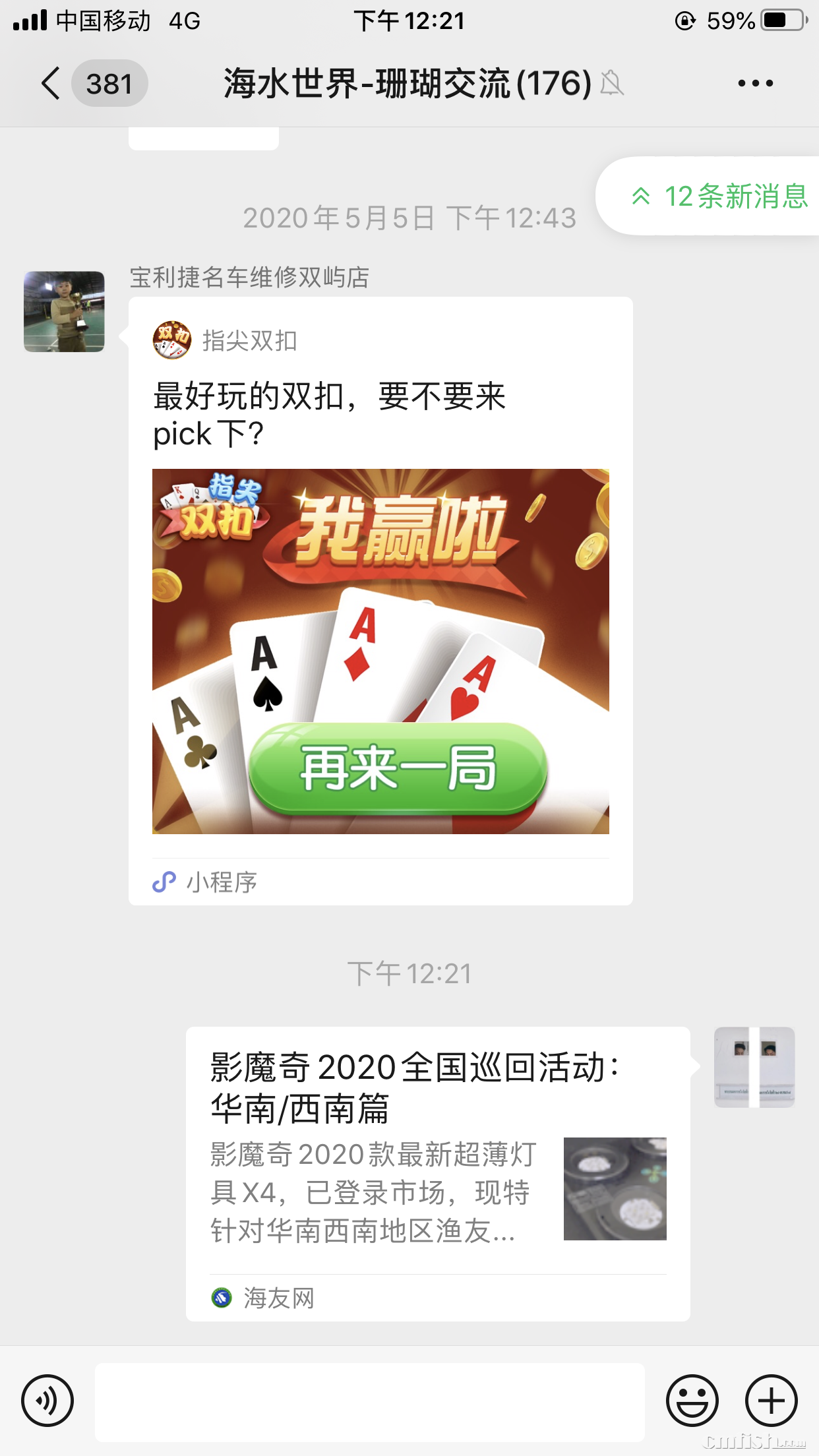Open the chat options with the ellipsis icon
The image size is (819, 1456).
coord(756,83)
